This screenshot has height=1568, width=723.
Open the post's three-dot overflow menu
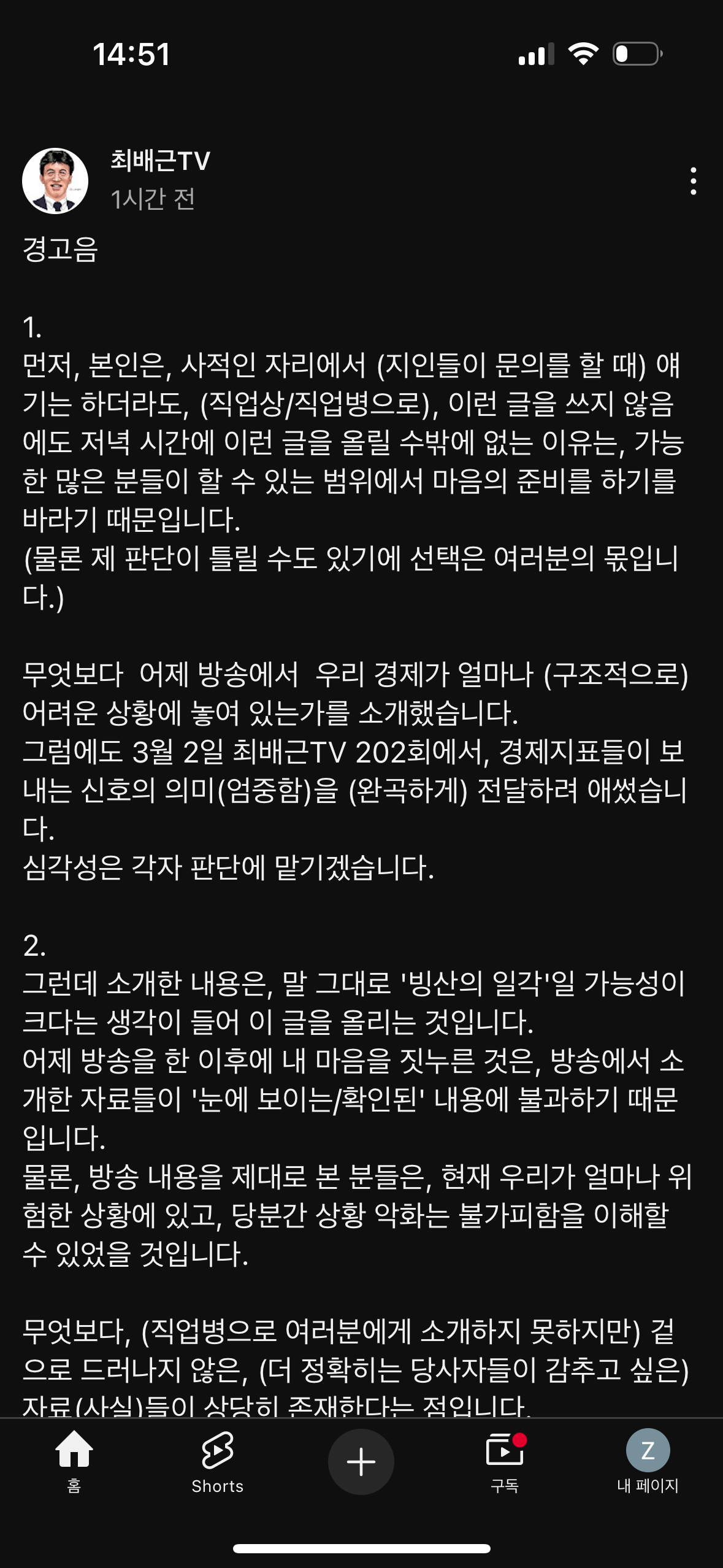click(x=693, y=181)
